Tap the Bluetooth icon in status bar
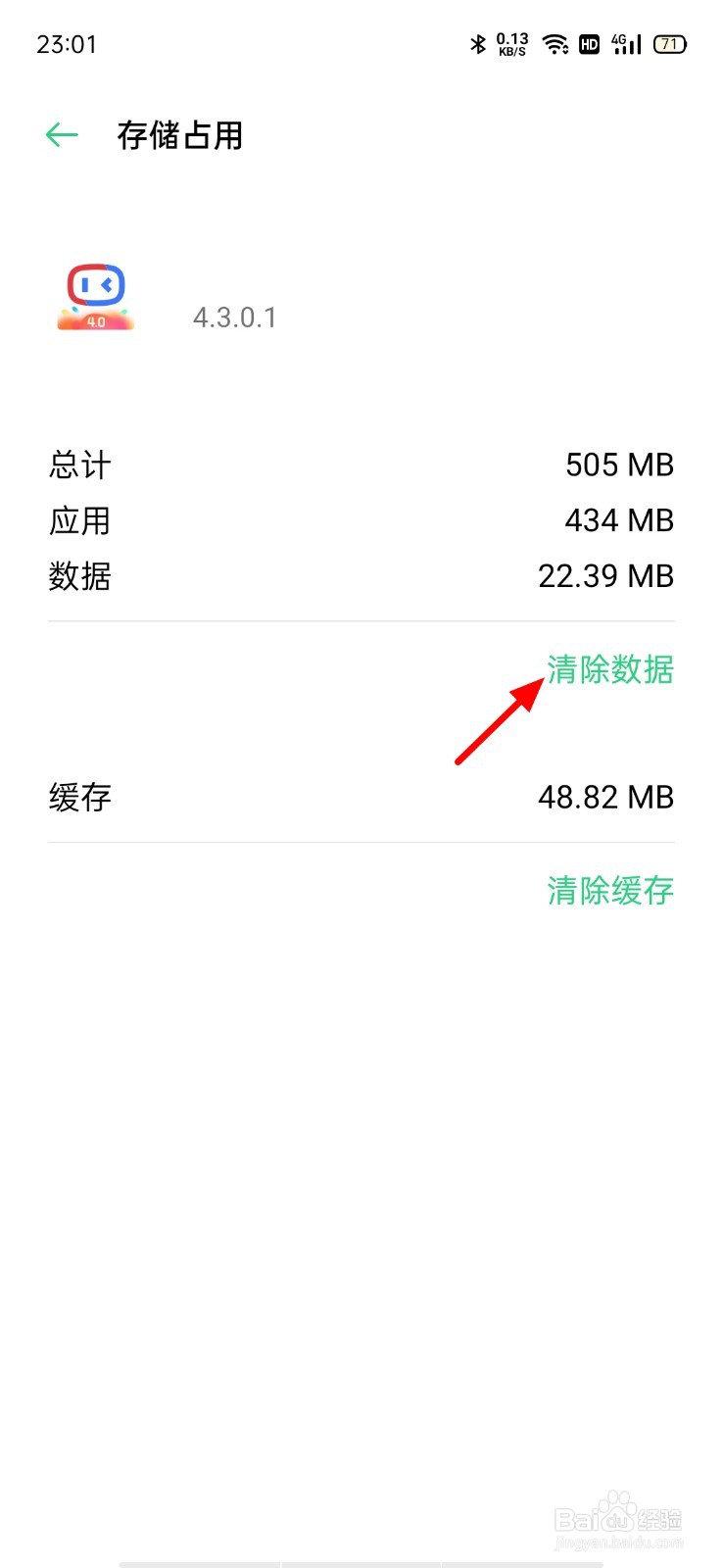723x1568 pixels. point(478,44)
